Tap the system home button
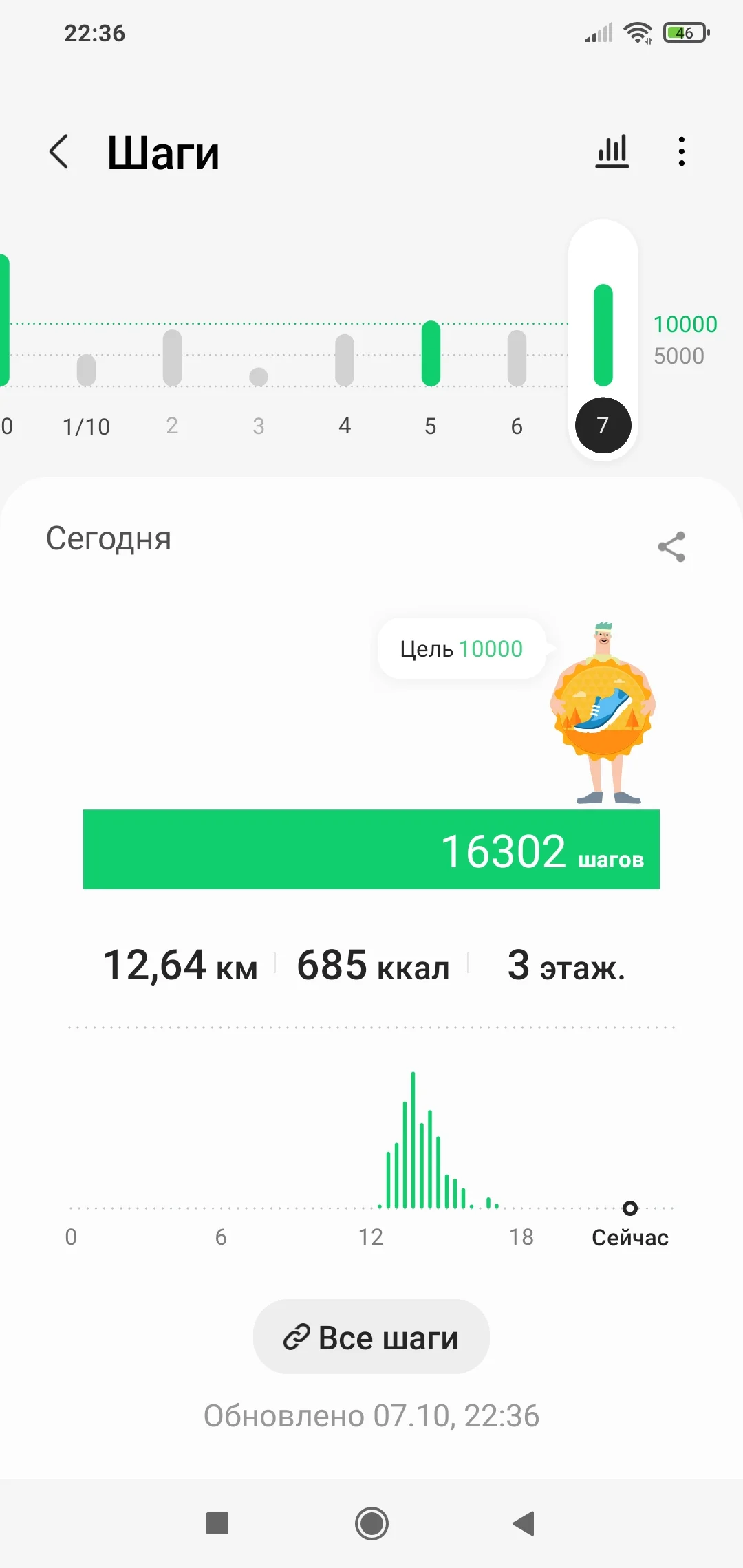 tap(371, 1523)
